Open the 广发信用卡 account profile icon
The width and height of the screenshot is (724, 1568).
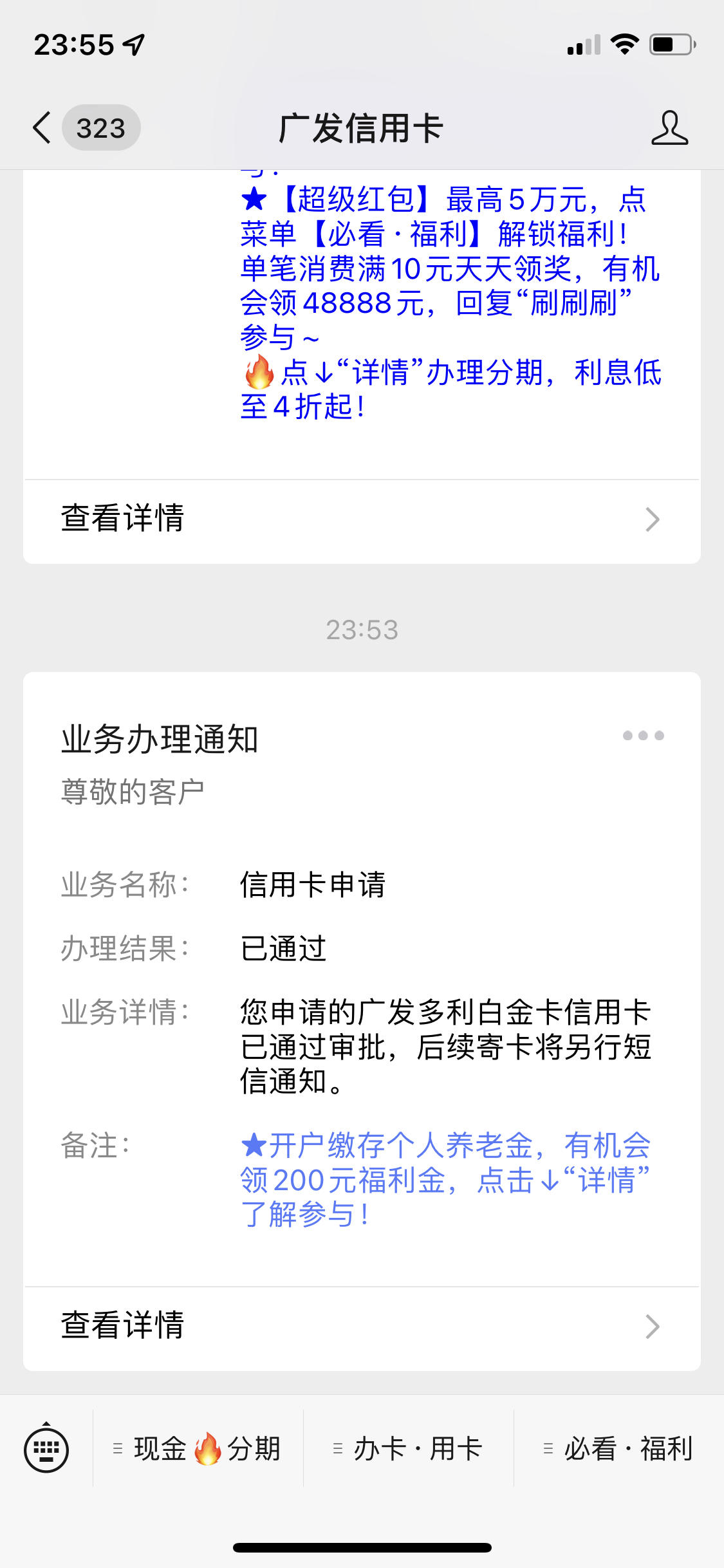coord(669,127)
